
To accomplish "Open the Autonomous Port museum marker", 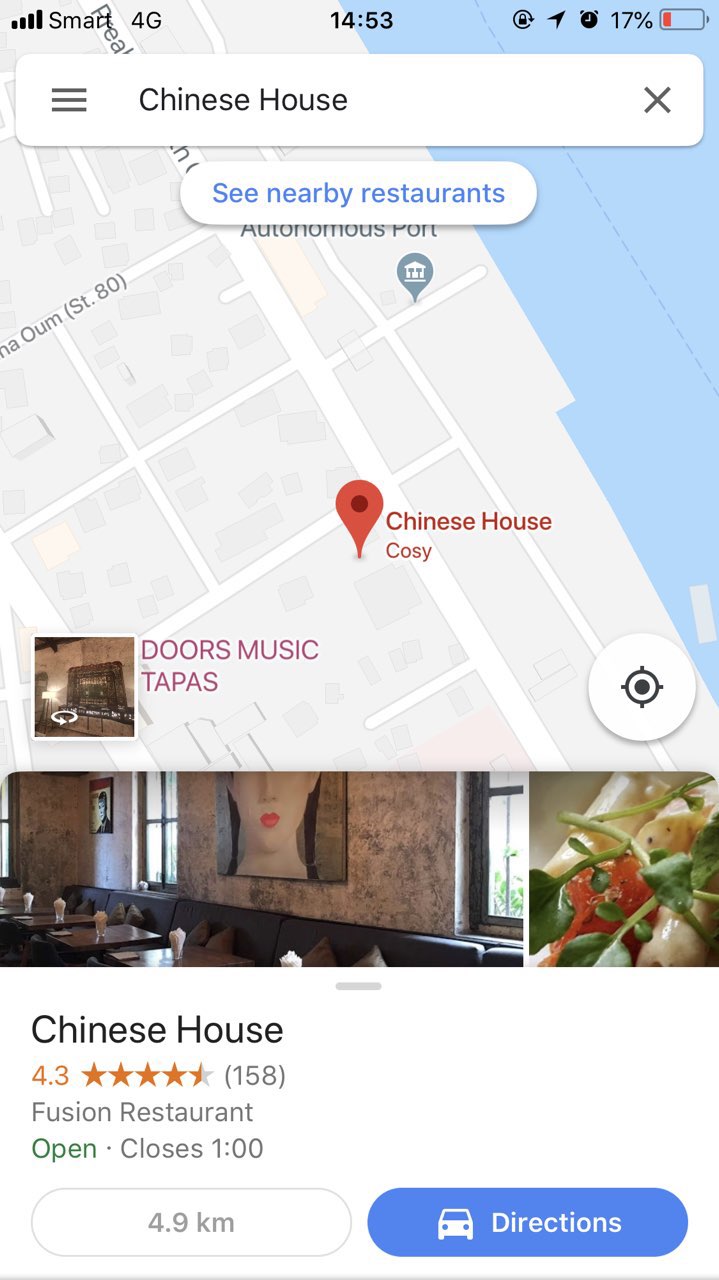I will tap(414, 272).
